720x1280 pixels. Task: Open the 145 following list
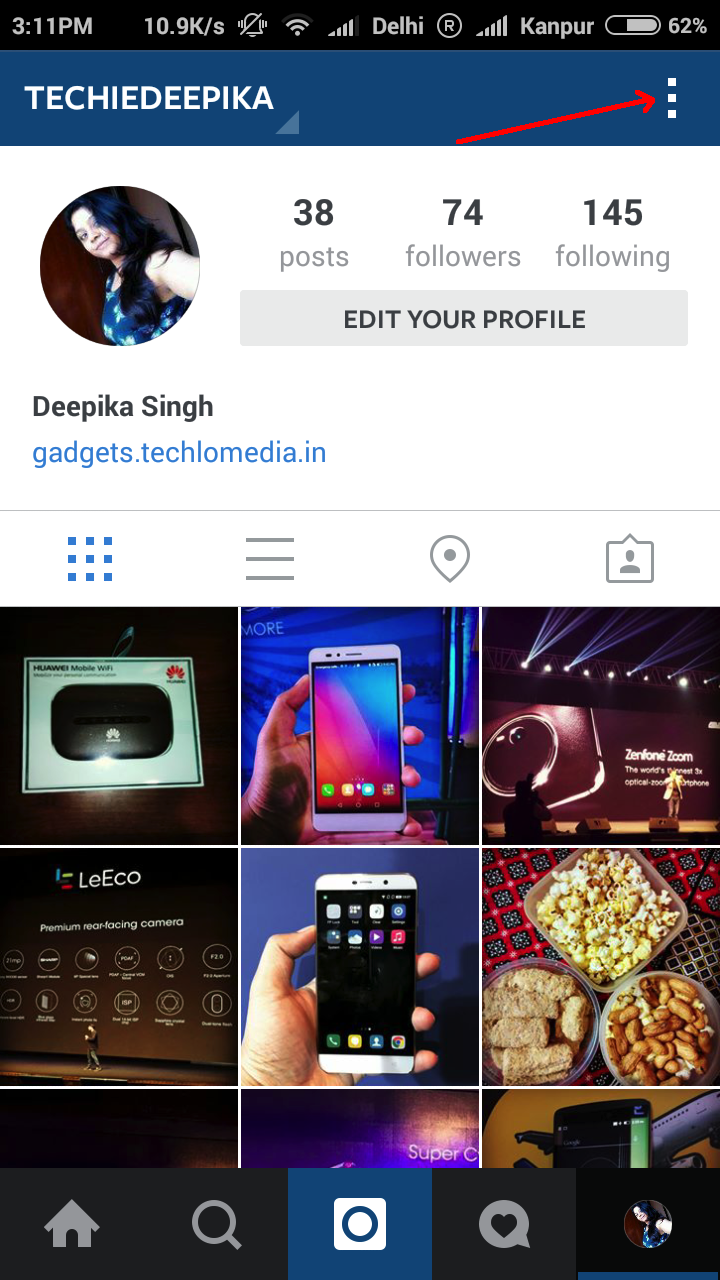(x=613, y=233)
